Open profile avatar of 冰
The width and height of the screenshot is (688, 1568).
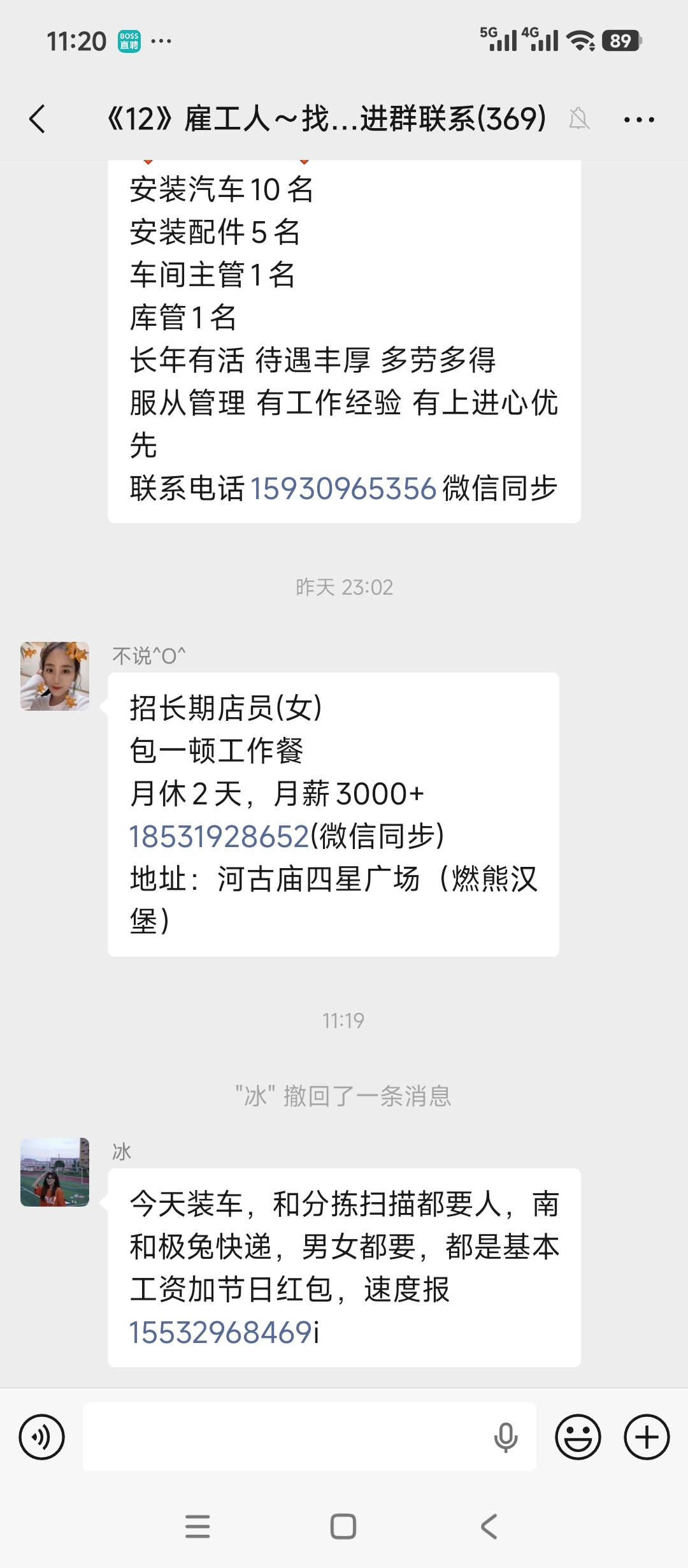[x=55, y=1172]
